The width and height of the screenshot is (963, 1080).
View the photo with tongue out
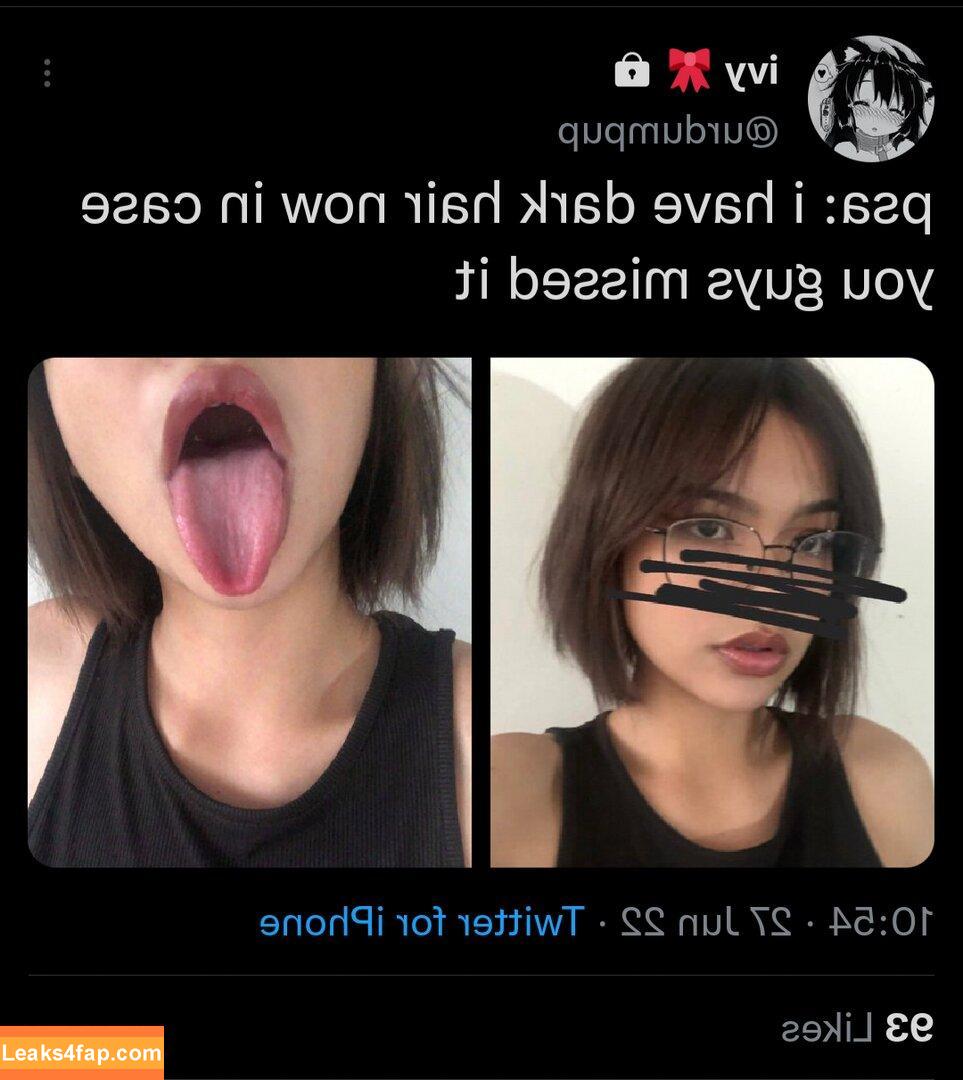coord(249,612)
